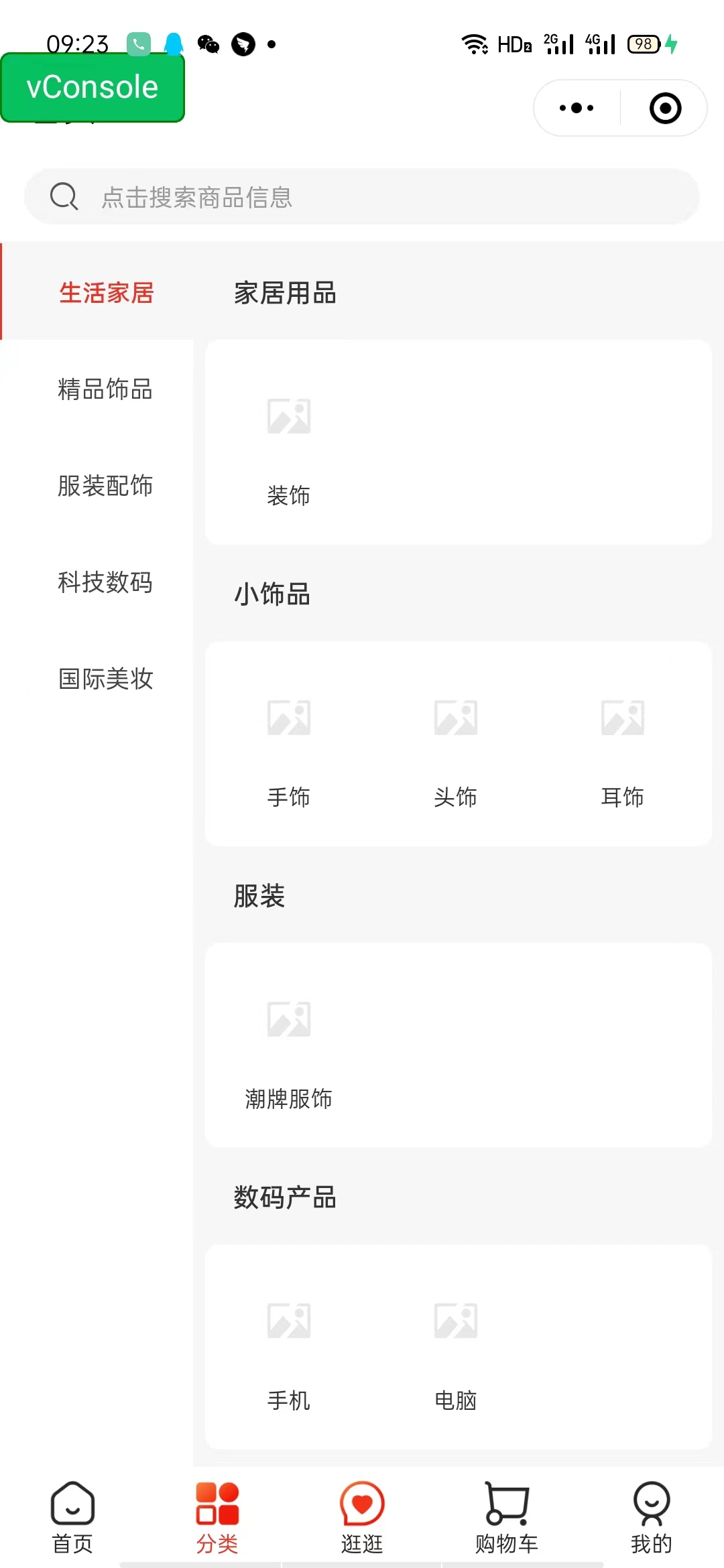Open the mini program more-options menu
Viewport: 724px width, 1568px height.
click(x=577, y=108)
